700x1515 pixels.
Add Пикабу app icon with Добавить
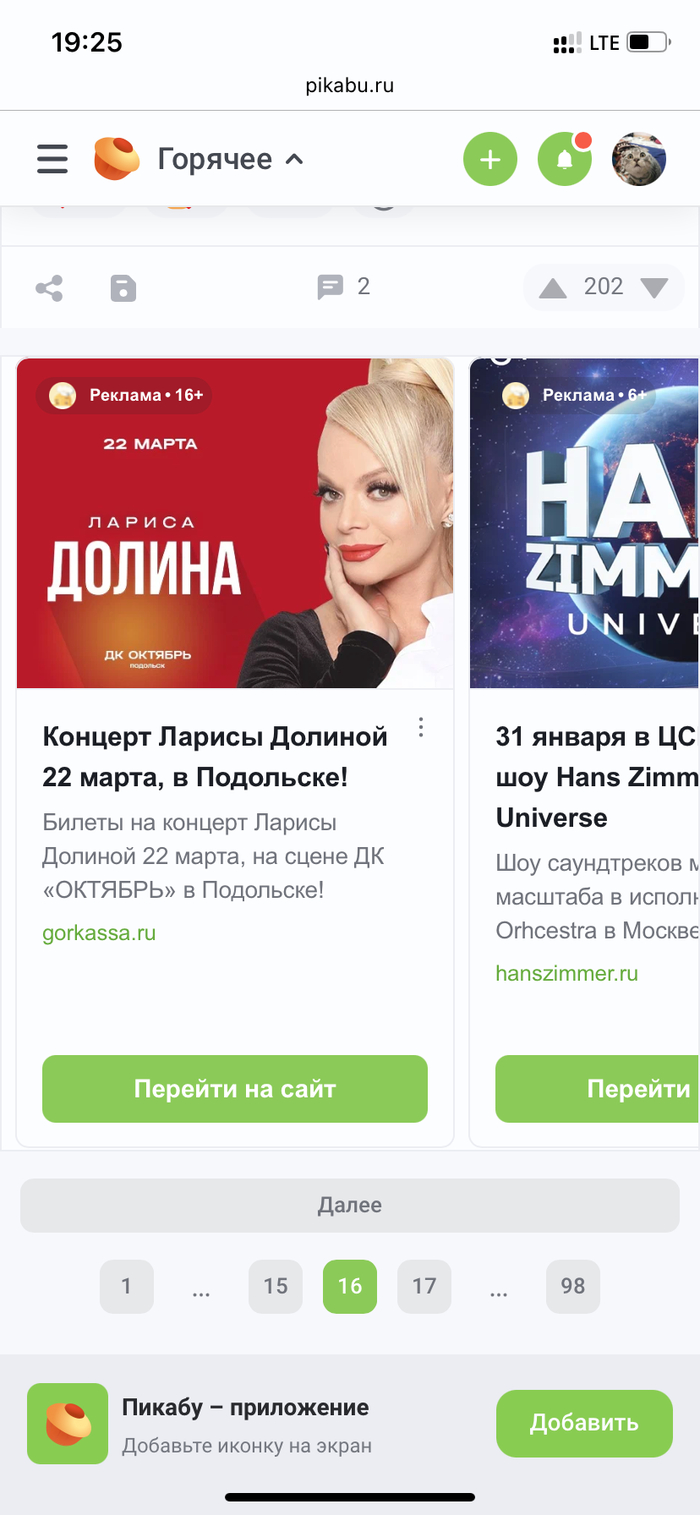click(584, 1422)
